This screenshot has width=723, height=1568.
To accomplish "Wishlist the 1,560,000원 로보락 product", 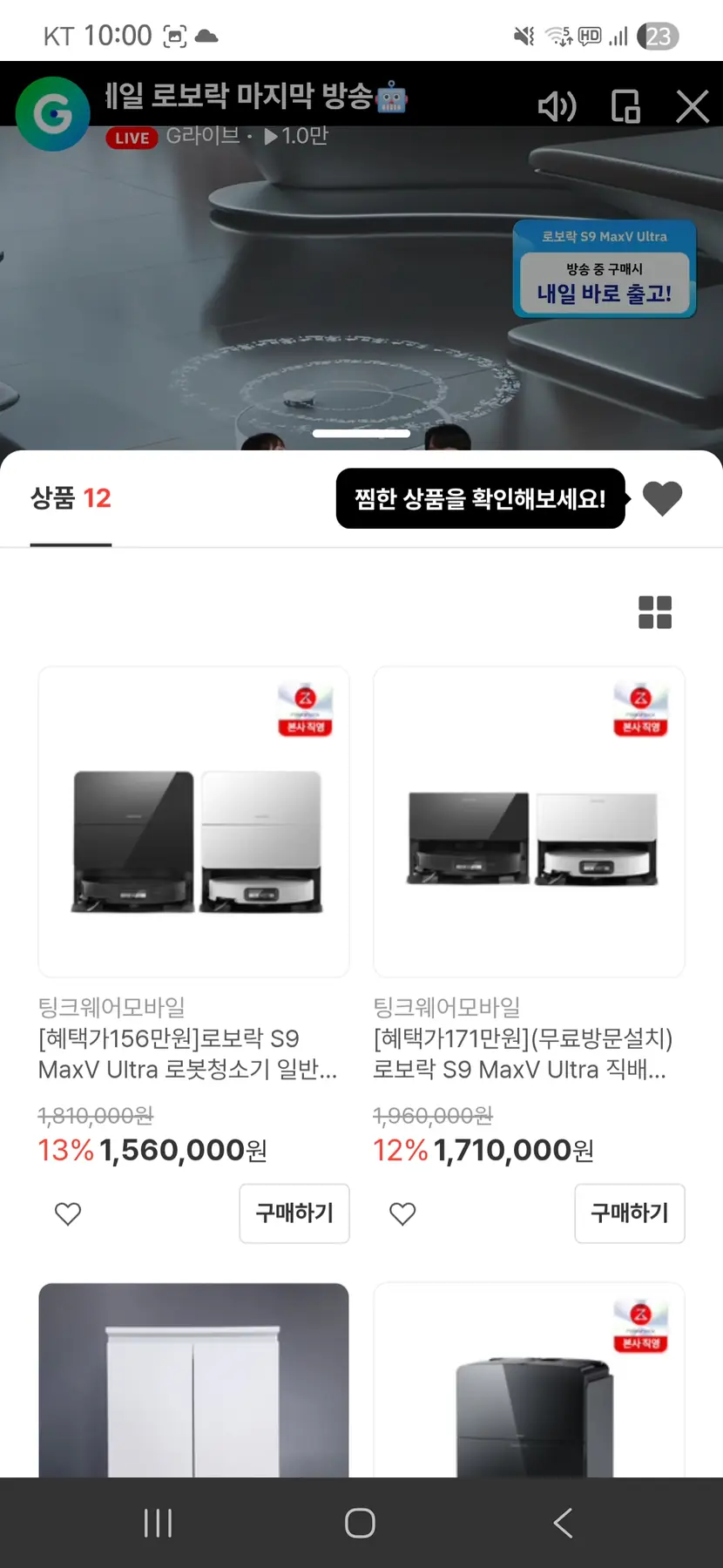I will coord(68,1213).
